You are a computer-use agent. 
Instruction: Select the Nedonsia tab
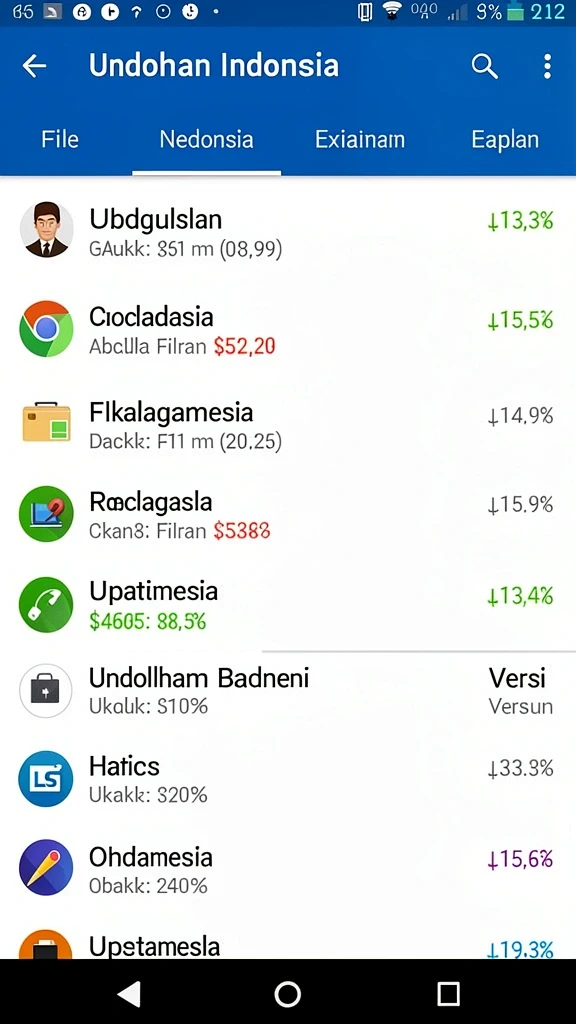(x=206, y=139)
